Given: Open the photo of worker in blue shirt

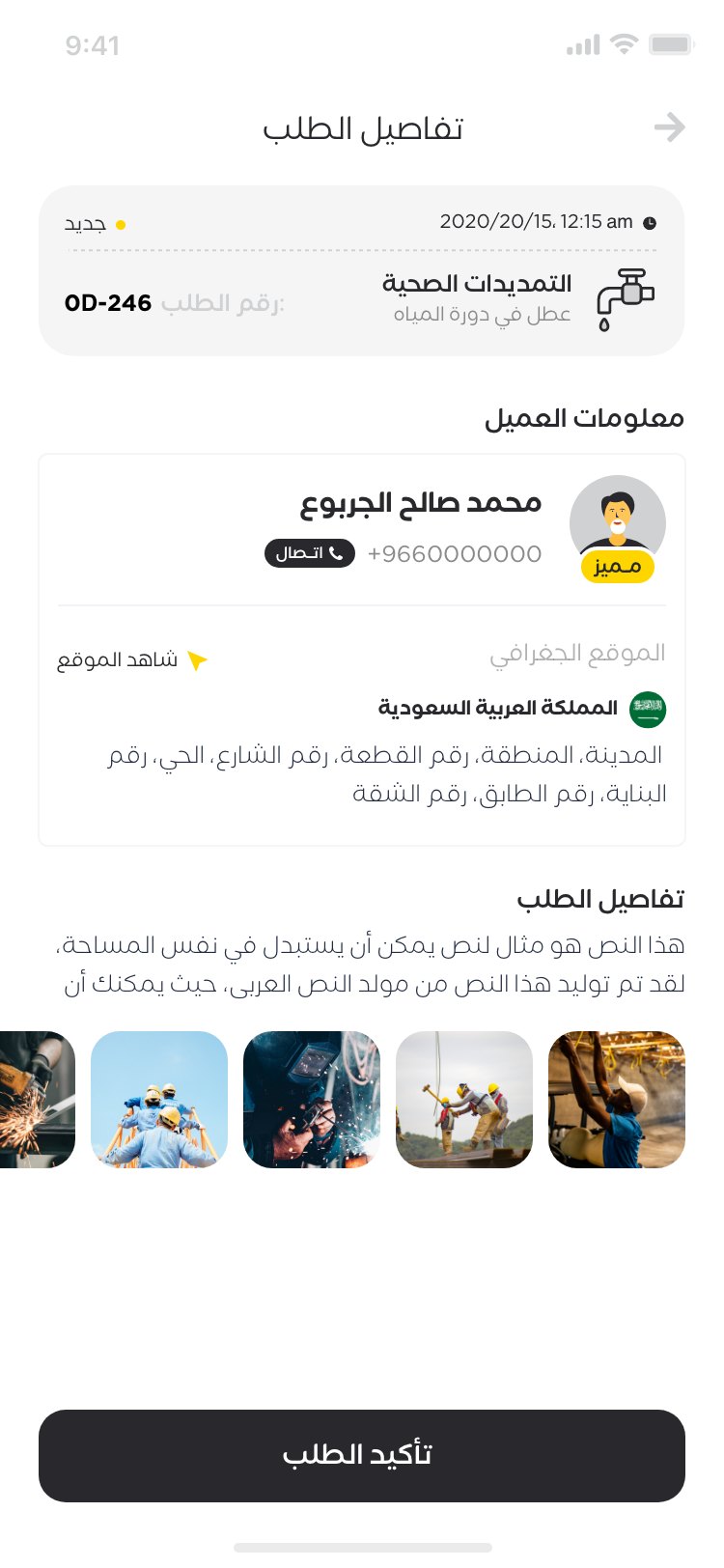Looking at the screenshot, I should click(617, 1100).
